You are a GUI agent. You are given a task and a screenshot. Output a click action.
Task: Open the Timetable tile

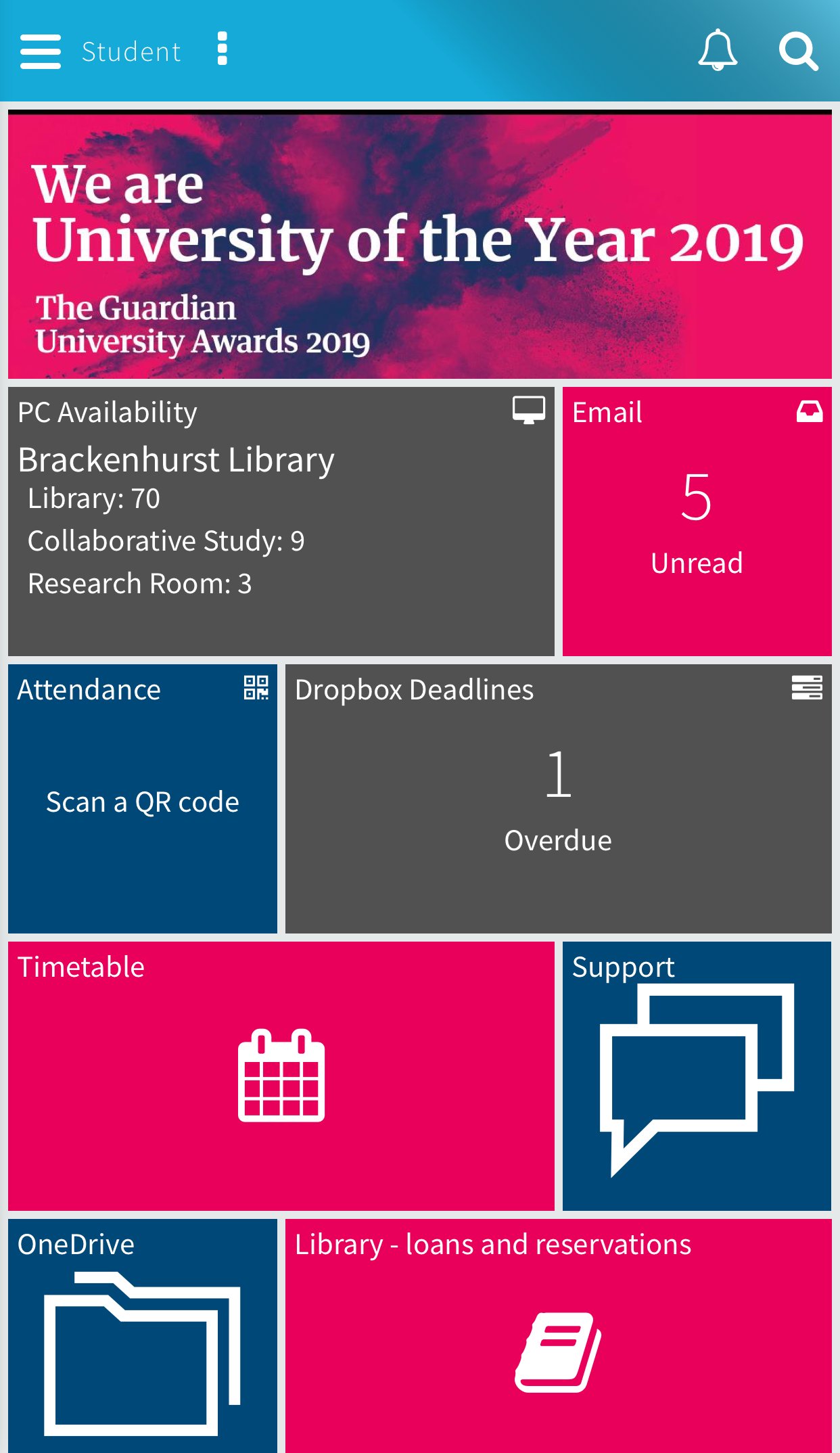pos(281,1076)
